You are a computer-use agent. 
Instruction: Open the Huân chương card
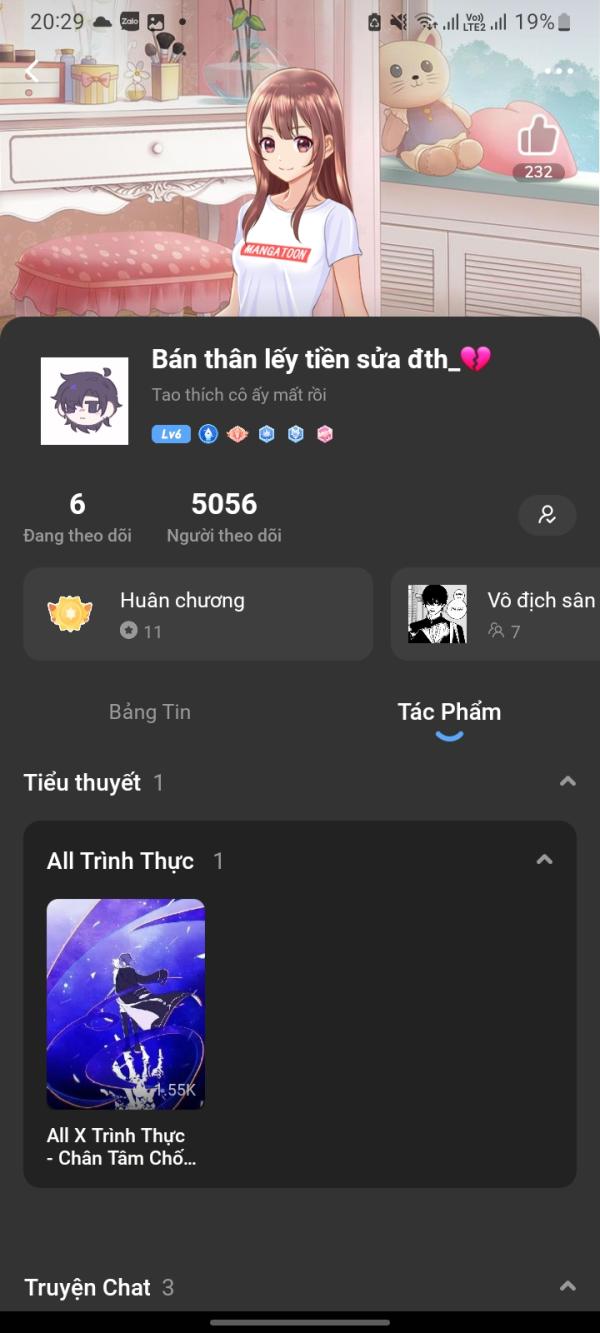point(198,614)
